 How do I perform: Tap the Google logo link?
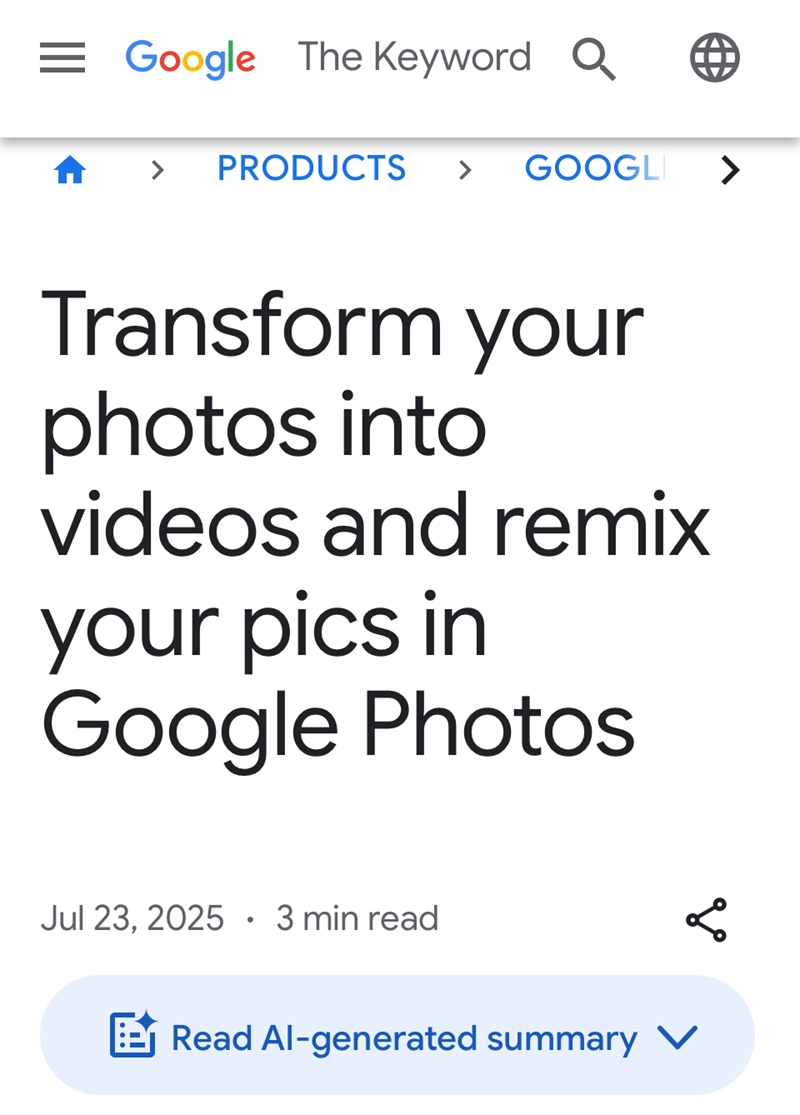(190, 58)
